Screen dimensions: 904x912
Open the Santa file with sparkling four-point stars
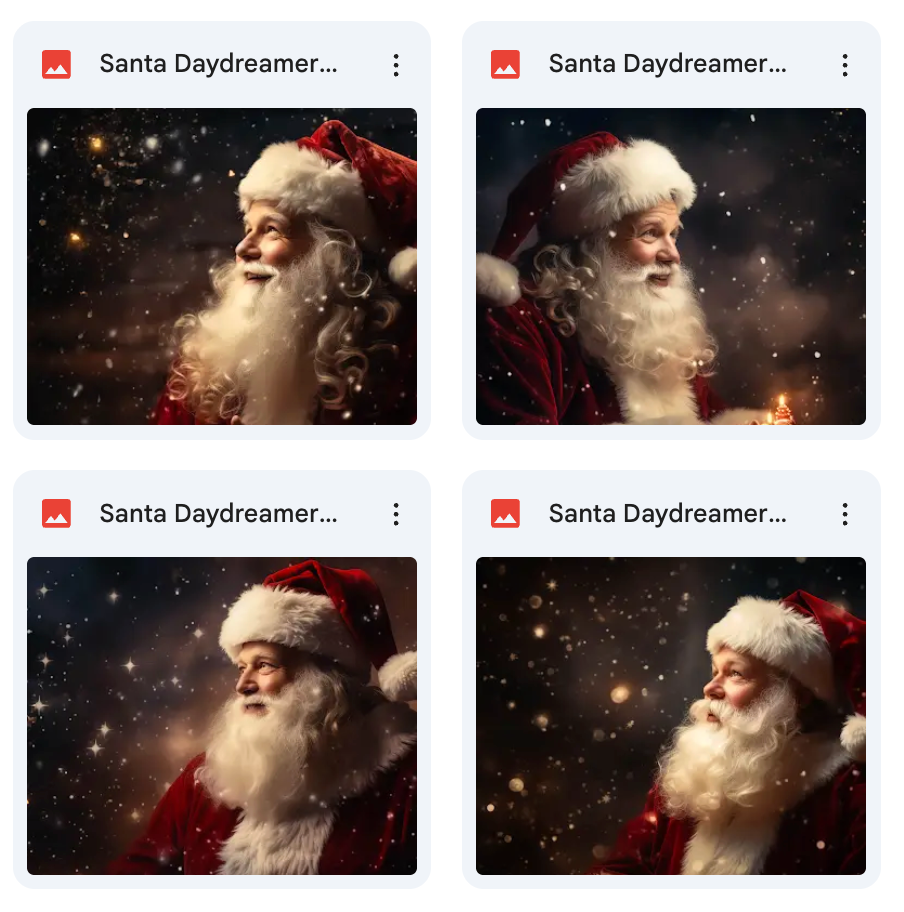(221, 715)
